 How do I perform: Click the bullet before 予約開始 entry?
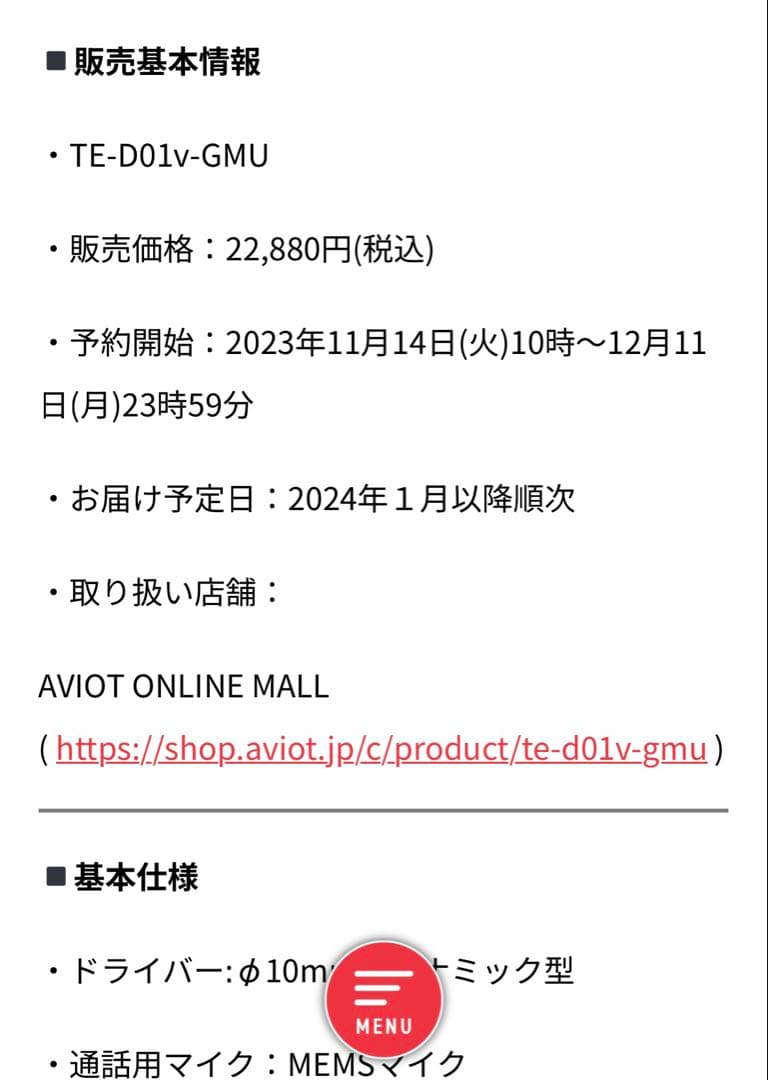(x=54, y=343)
